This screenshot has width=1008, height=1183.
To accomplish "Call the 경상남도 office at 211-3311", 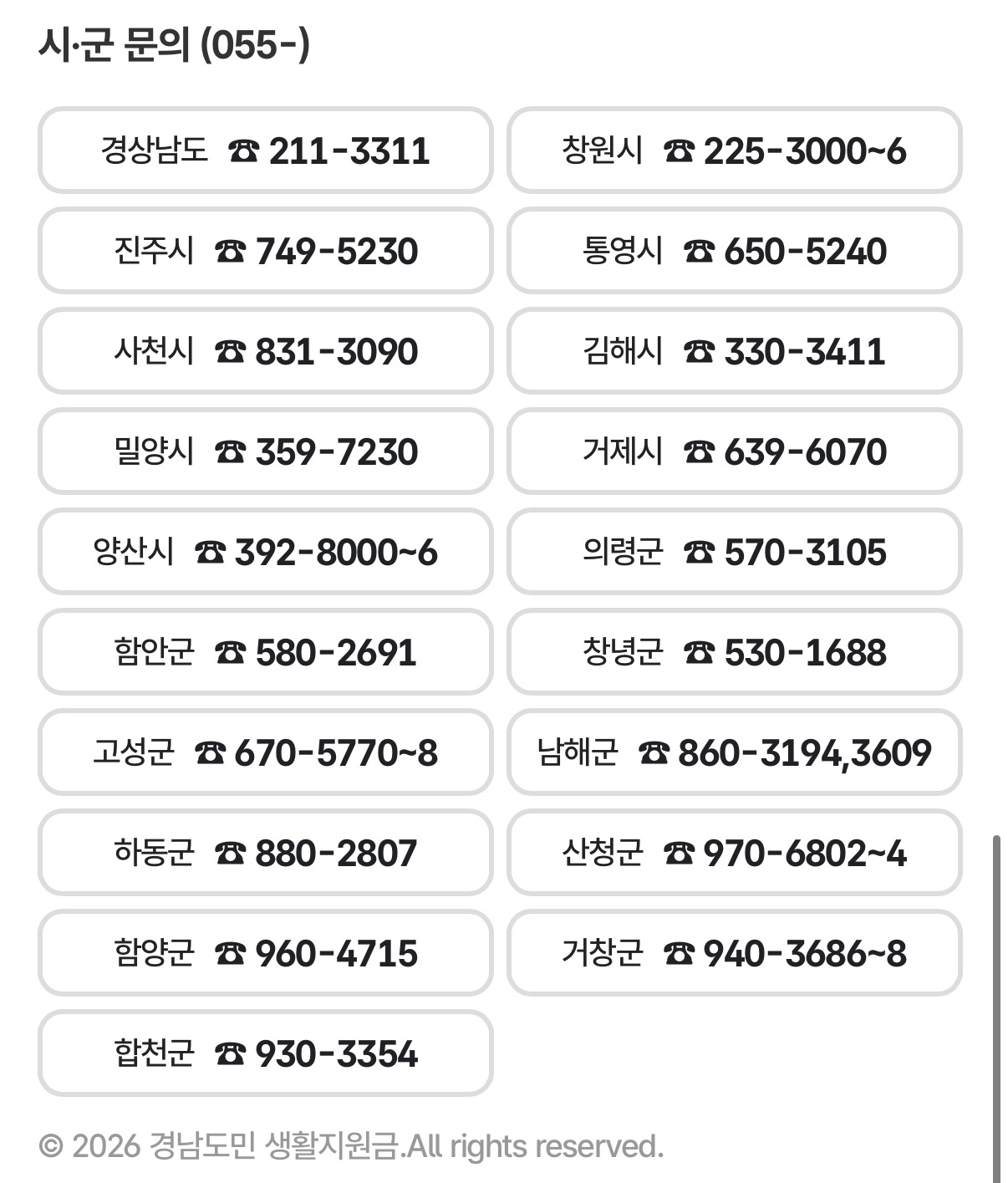I will pos(266,150).
